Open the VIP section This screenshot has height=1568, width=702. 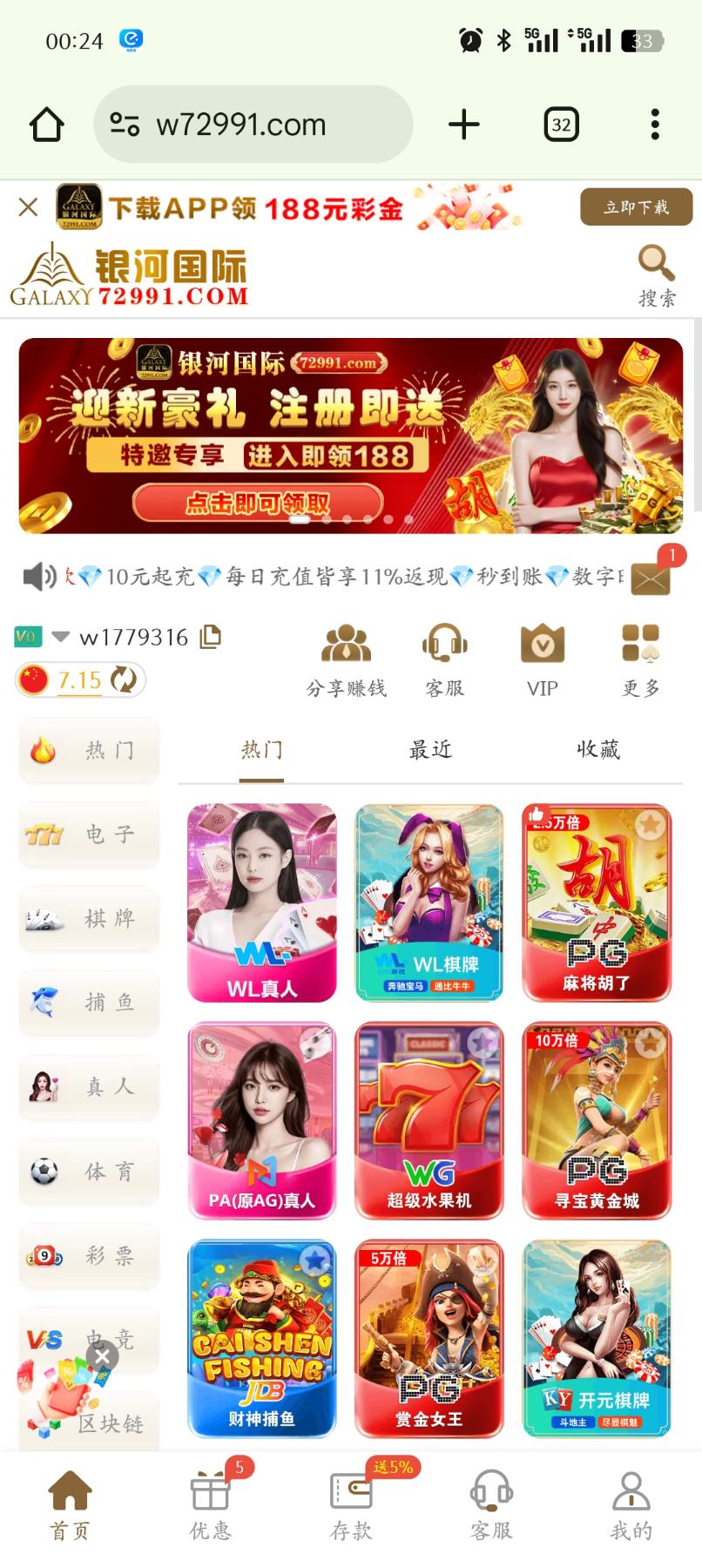[x=542, y=659]
